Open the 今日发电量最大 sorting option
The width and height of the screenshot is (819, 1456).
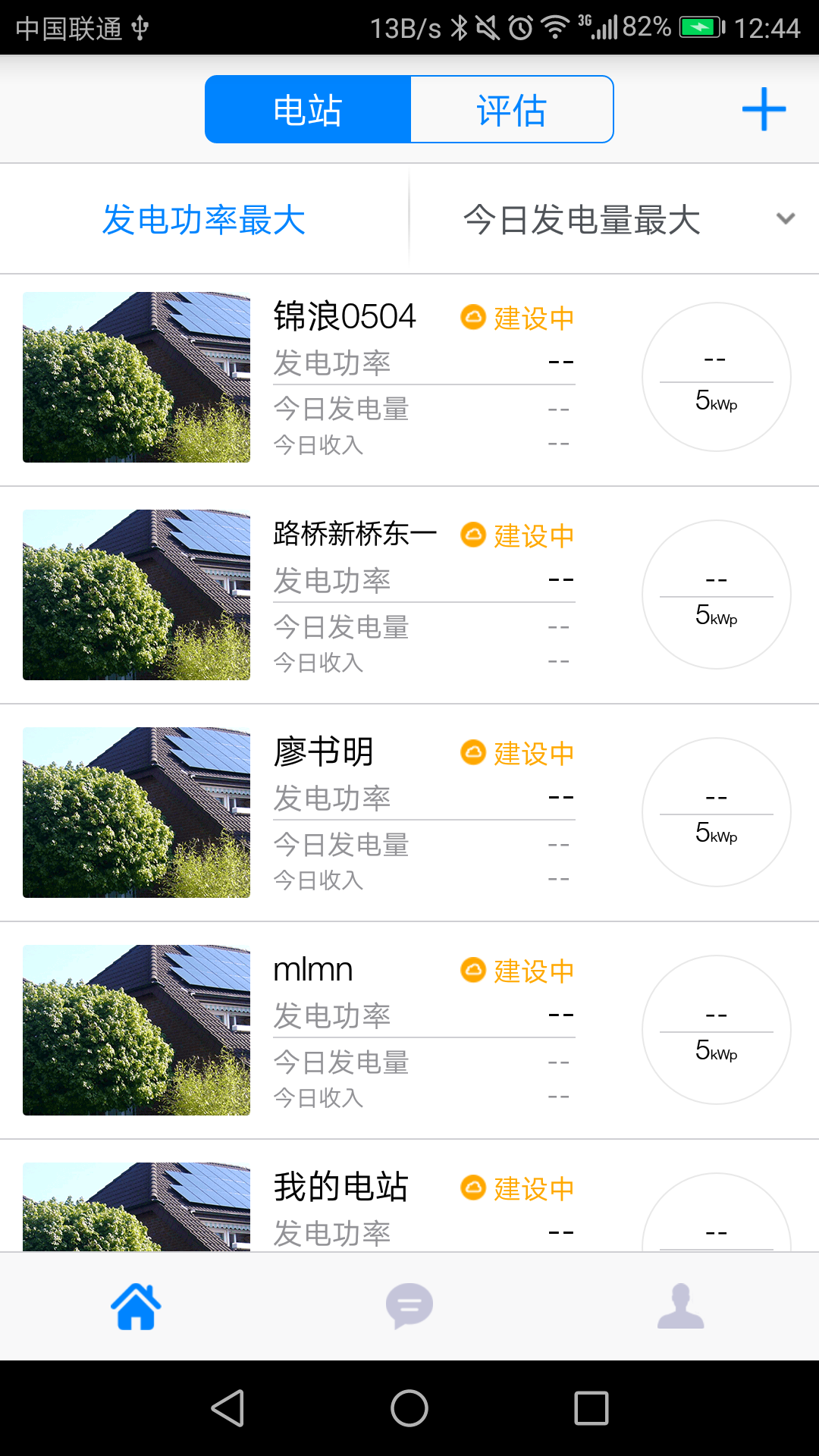582,218
